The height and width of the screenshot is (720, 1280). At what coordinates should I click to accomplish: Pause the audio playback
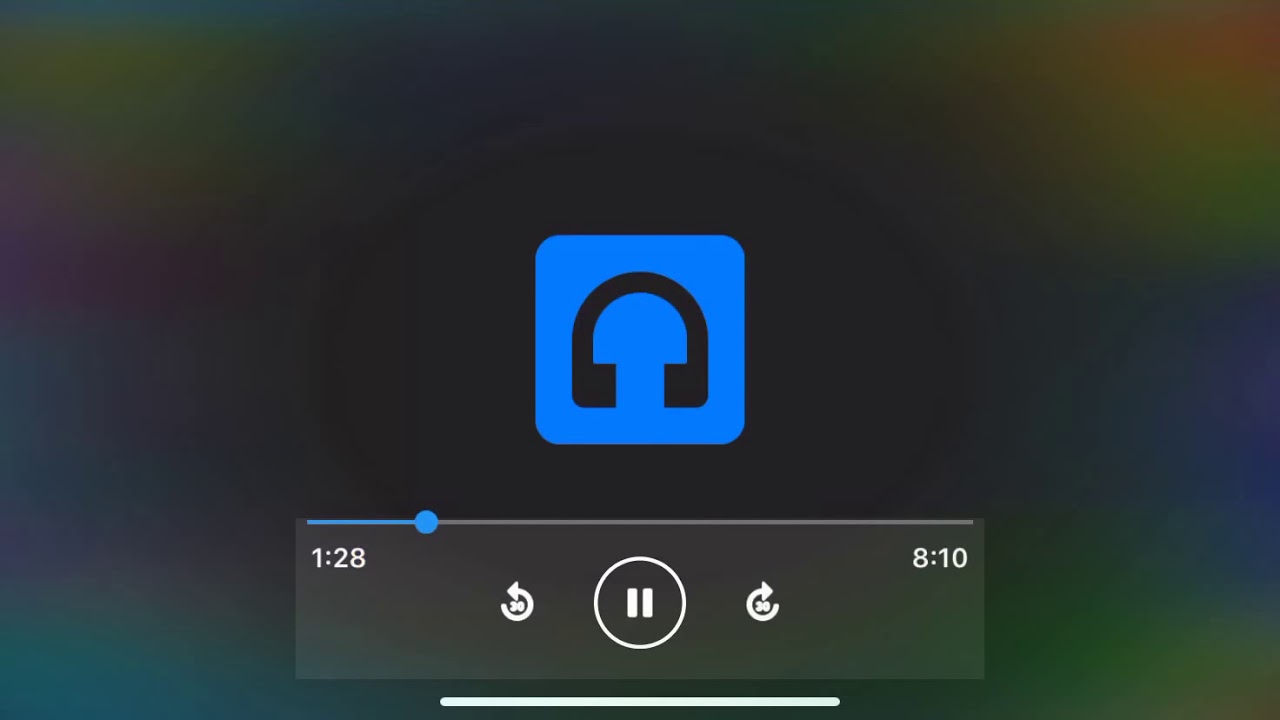tap(640, 603)
